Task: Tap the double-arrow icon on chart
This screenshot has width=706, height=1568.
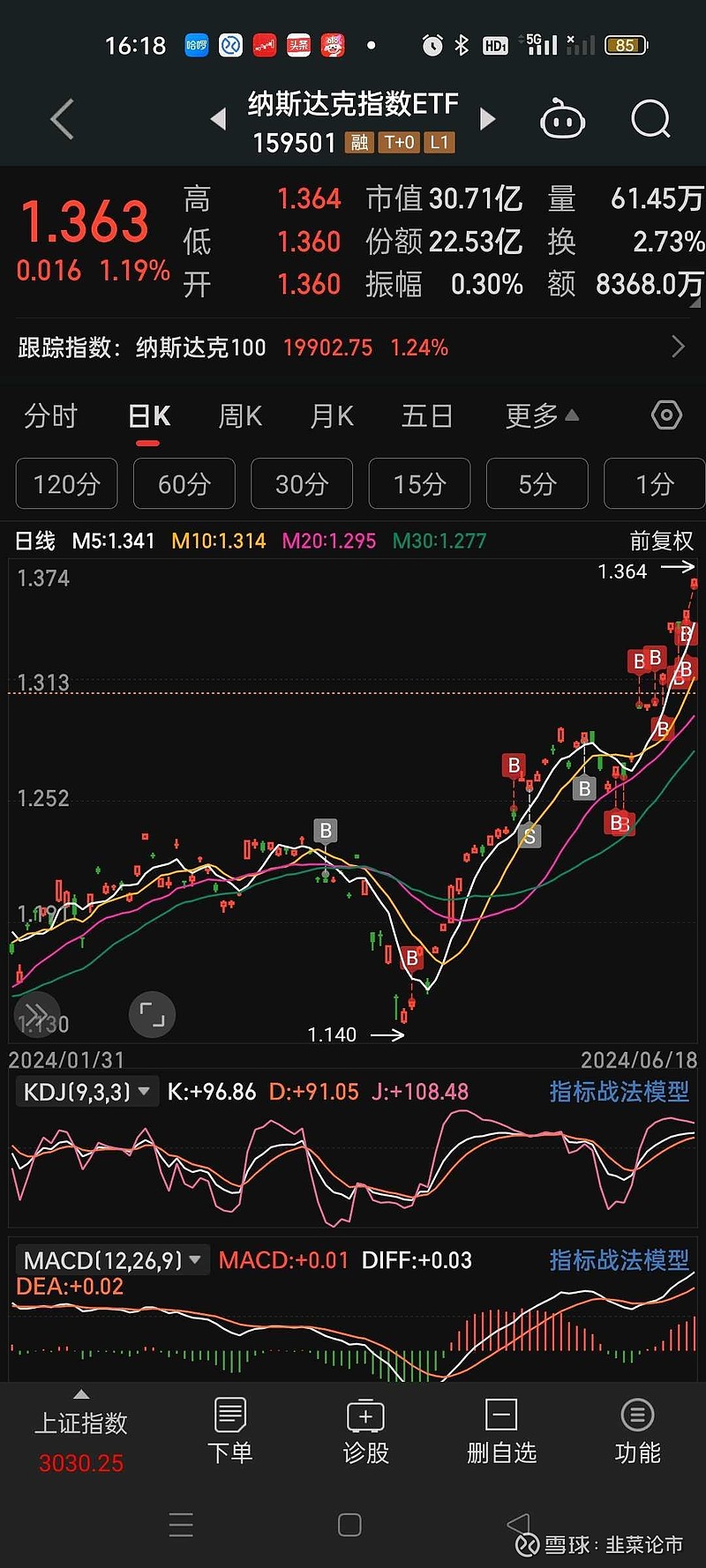Action: coord(35,1014)
